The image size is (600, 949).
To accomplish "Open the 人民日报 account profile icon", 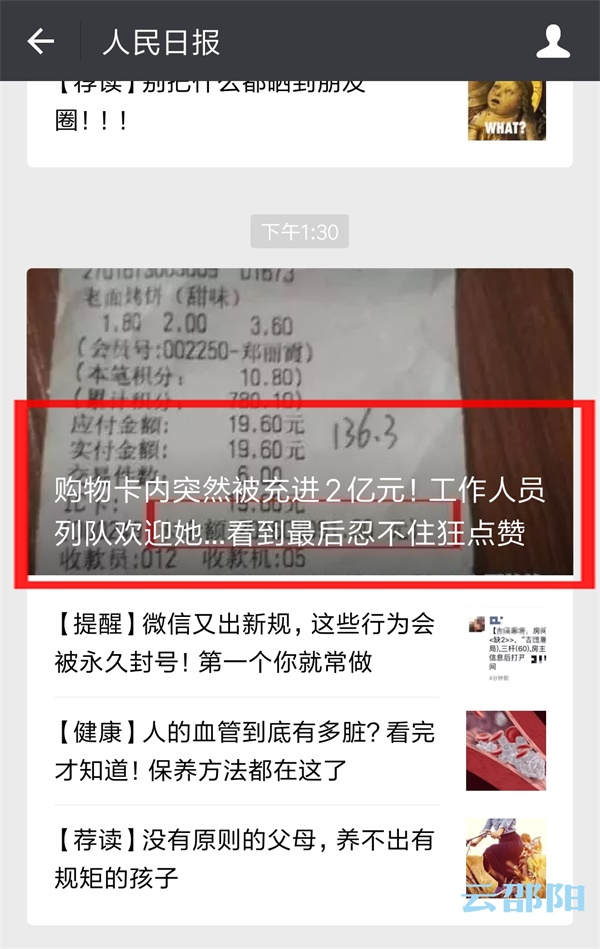I will (553, 41).
